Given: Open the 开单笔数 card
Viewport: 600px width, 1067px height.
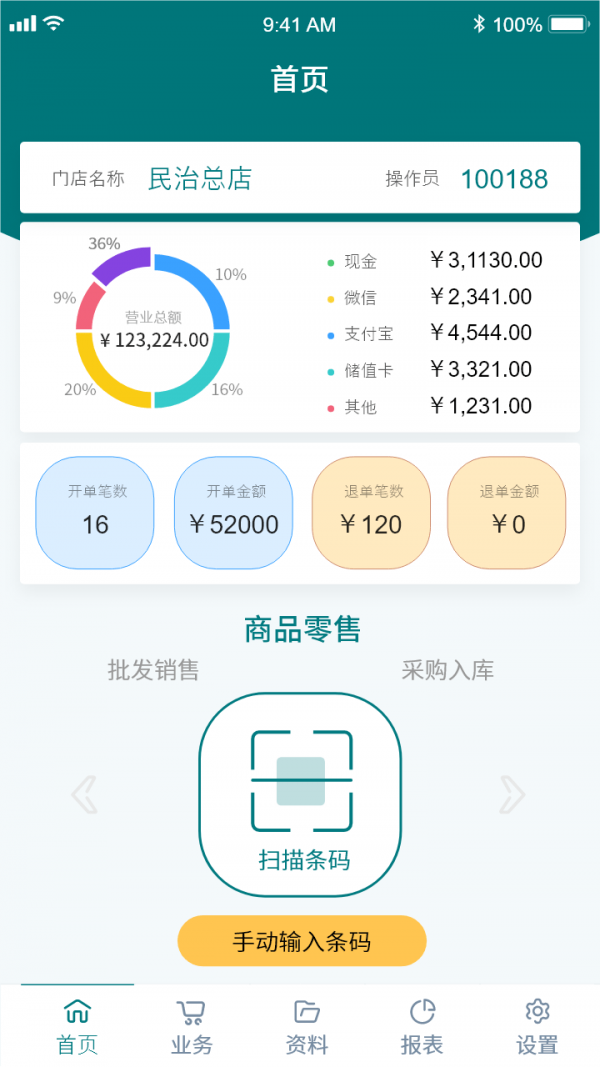Looking at the screenshot, I should [x=96, y=513].
